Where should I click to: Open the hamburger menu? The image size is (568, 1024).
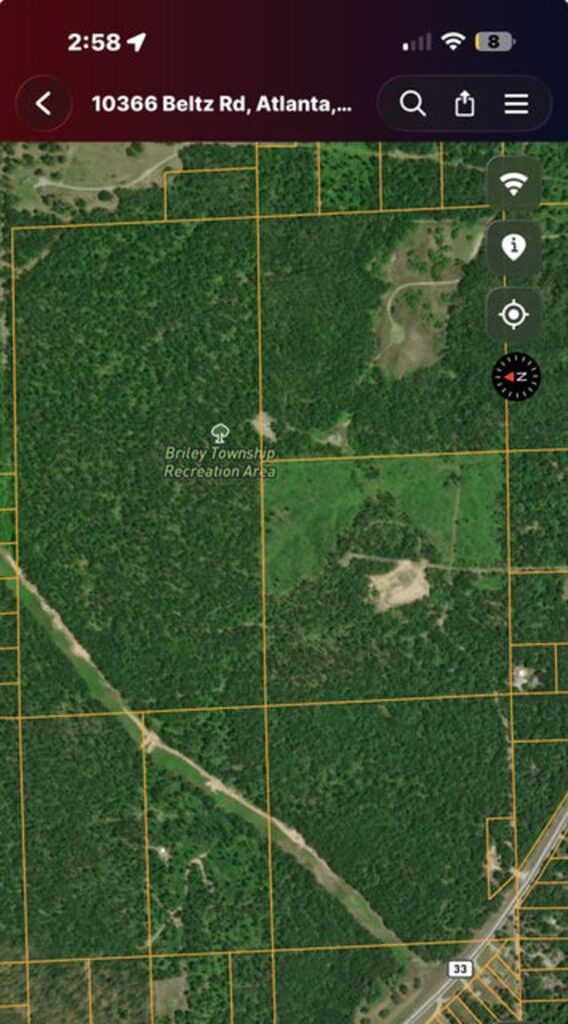click(516, 104)
